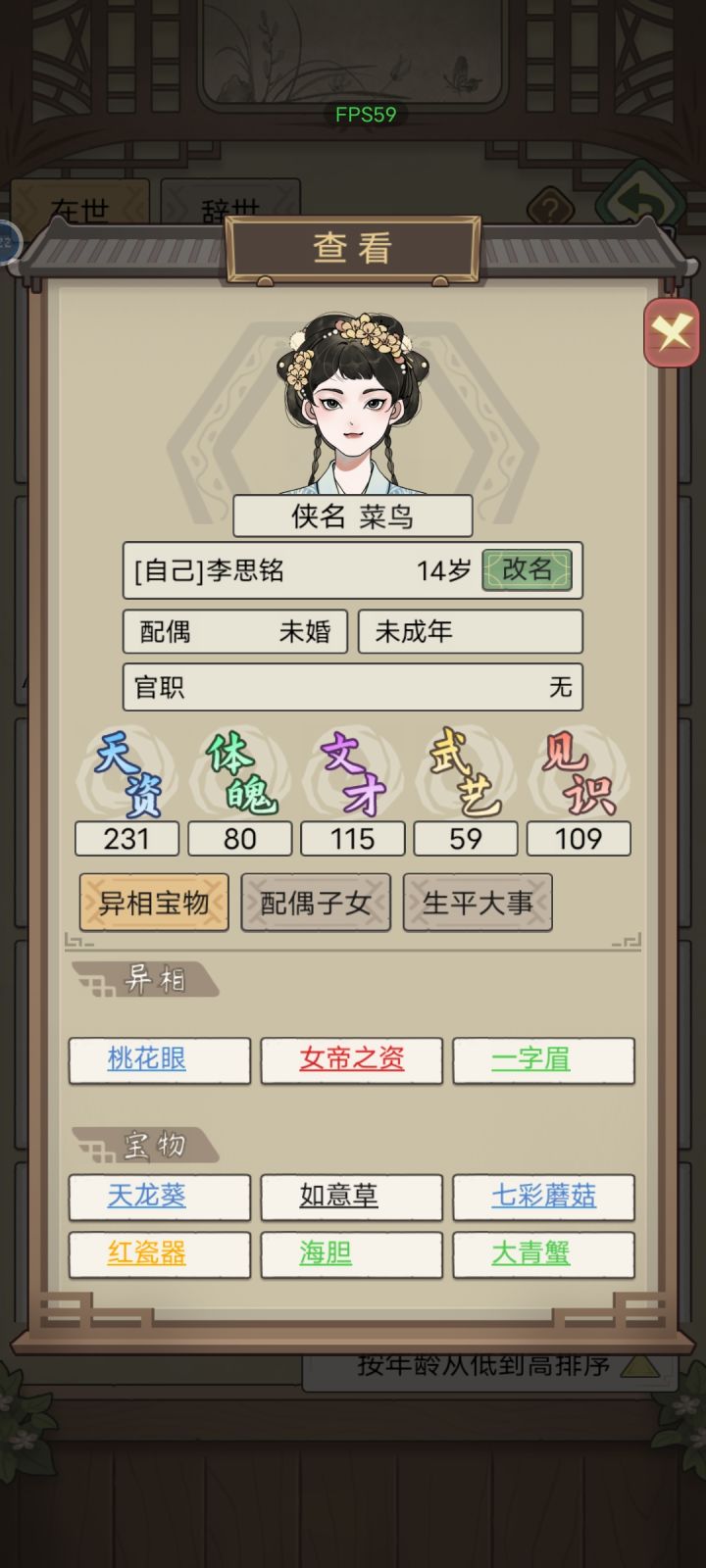The height and width of the screenshot is (1568, 706).
Task: View the 桃花眼 trait
Action: tap(158, 1059)
